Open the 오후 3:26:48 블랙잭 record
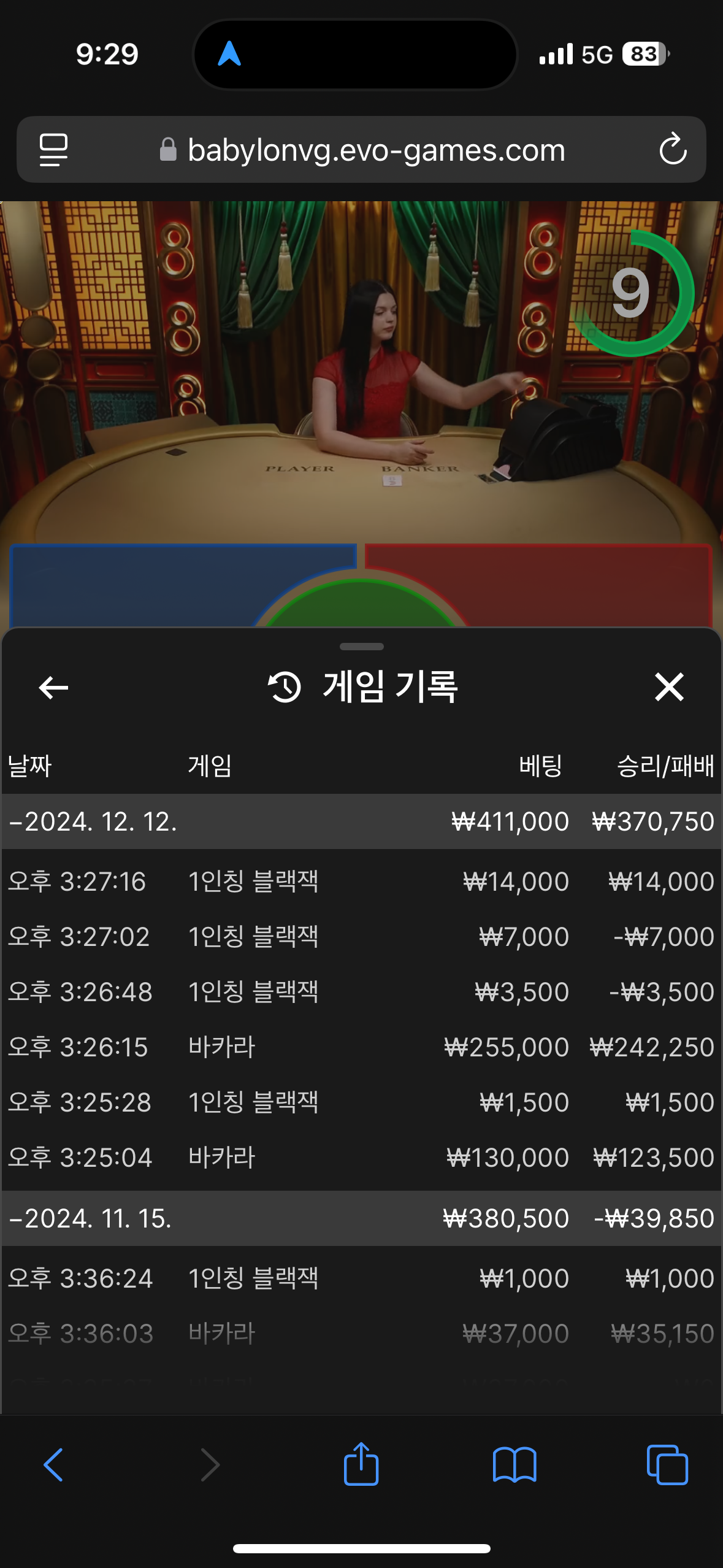Screen dimensions: 723x1568 [361, 992]
